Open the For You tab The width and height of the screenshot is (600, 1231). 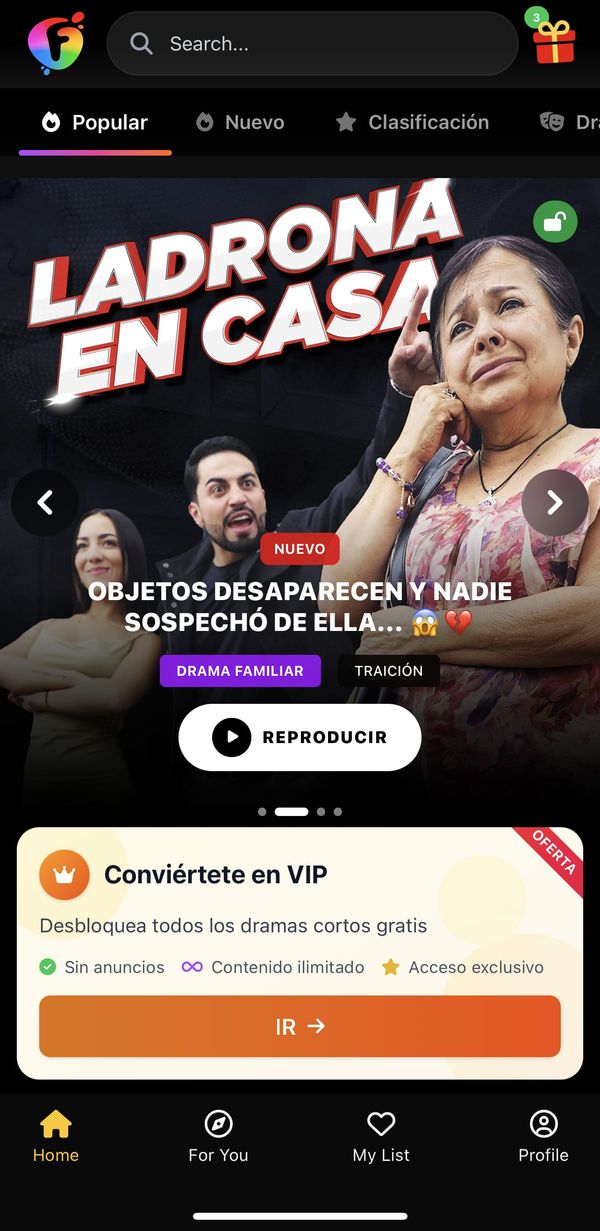click(x=218, y=1136)
